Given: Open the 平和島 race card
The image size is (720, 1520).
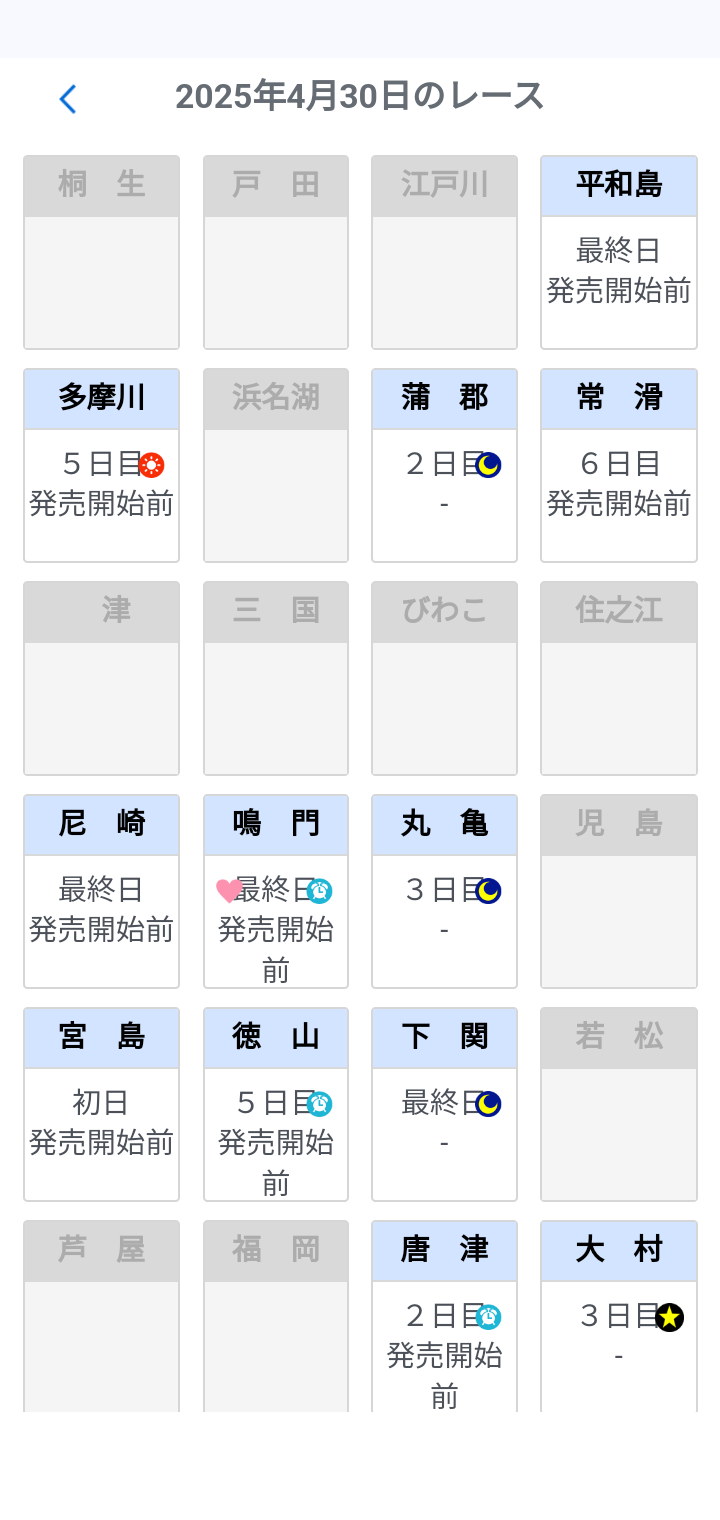Looking at the screenshot, I should [618, 252].
